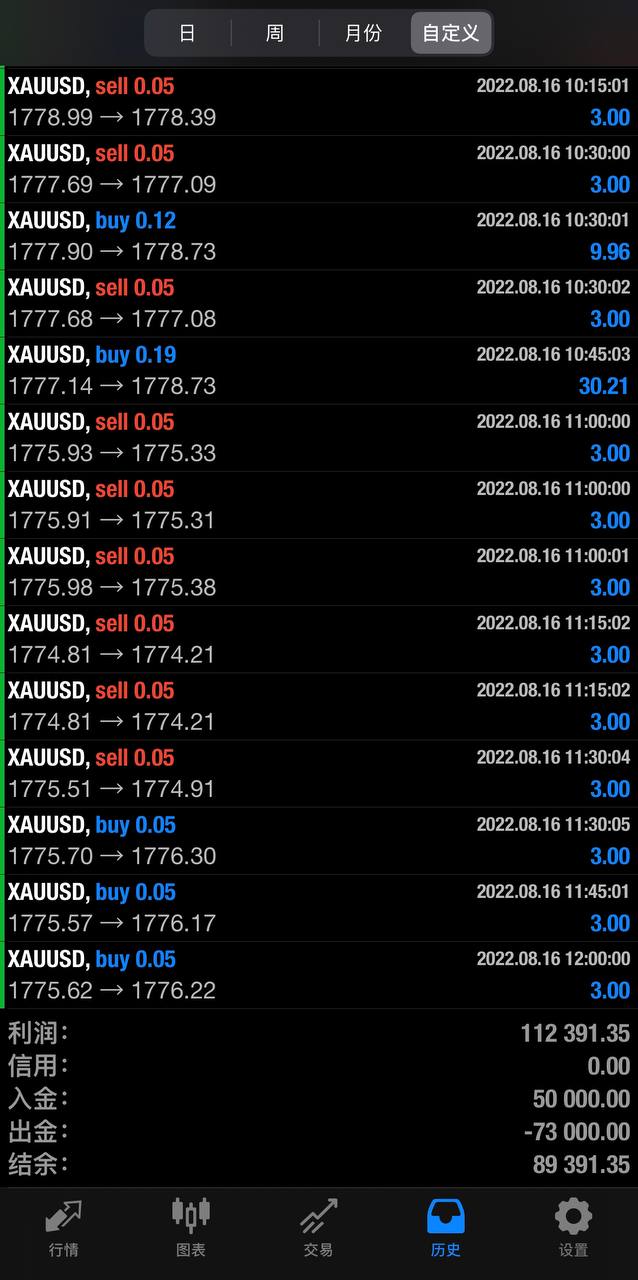This screenshot has height=1280, width=638.
Task: Expand the XAUUSD buy 0.19 trade
Action: [319, 370]
